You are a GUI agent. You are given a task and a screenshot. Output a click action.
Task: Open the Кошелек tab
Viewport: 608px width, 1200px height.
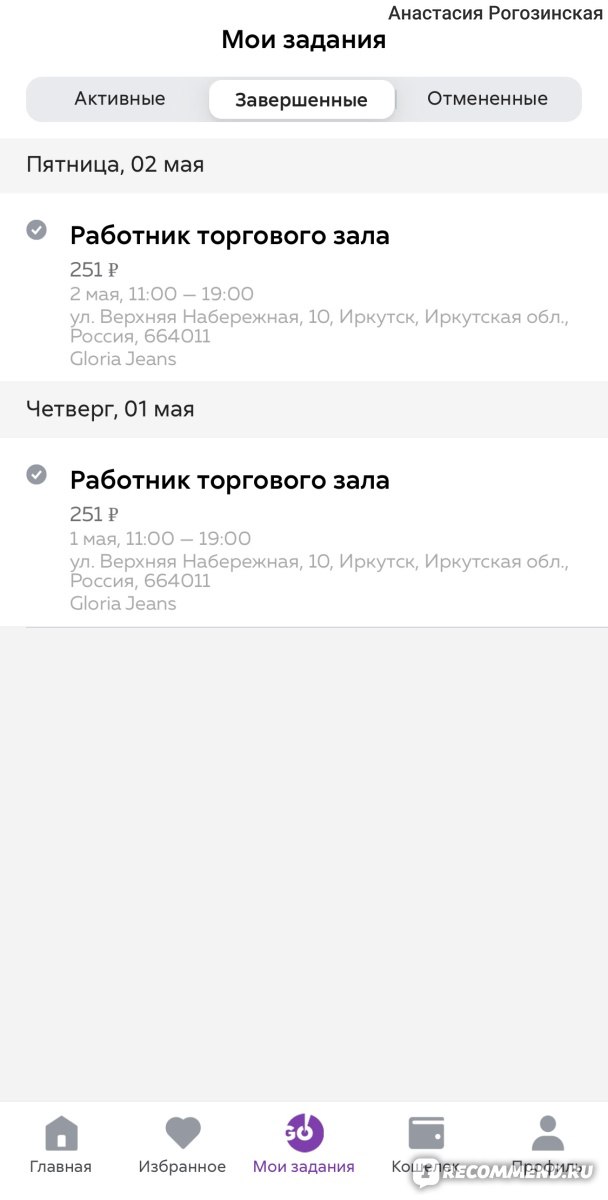426,1146
